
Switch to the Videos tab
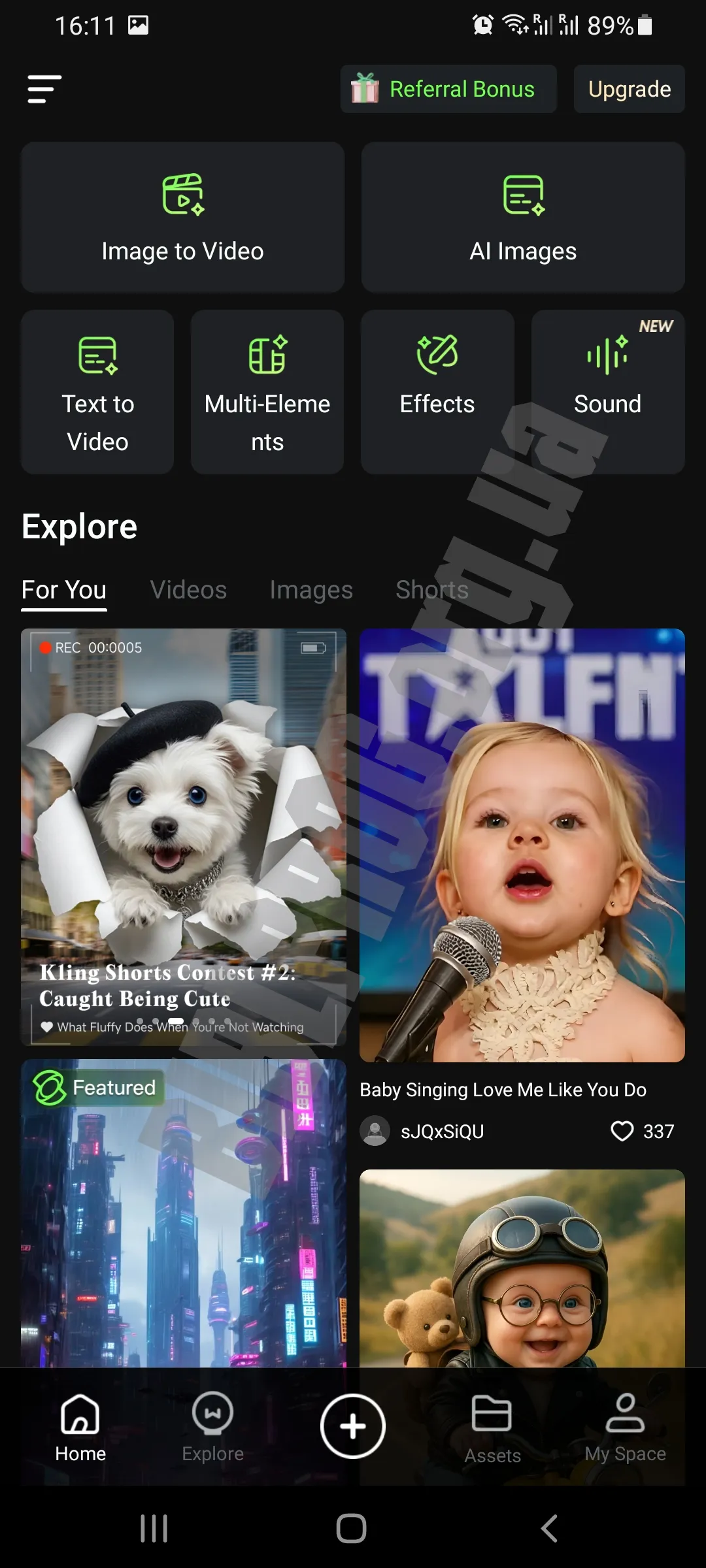coord(188,590)
